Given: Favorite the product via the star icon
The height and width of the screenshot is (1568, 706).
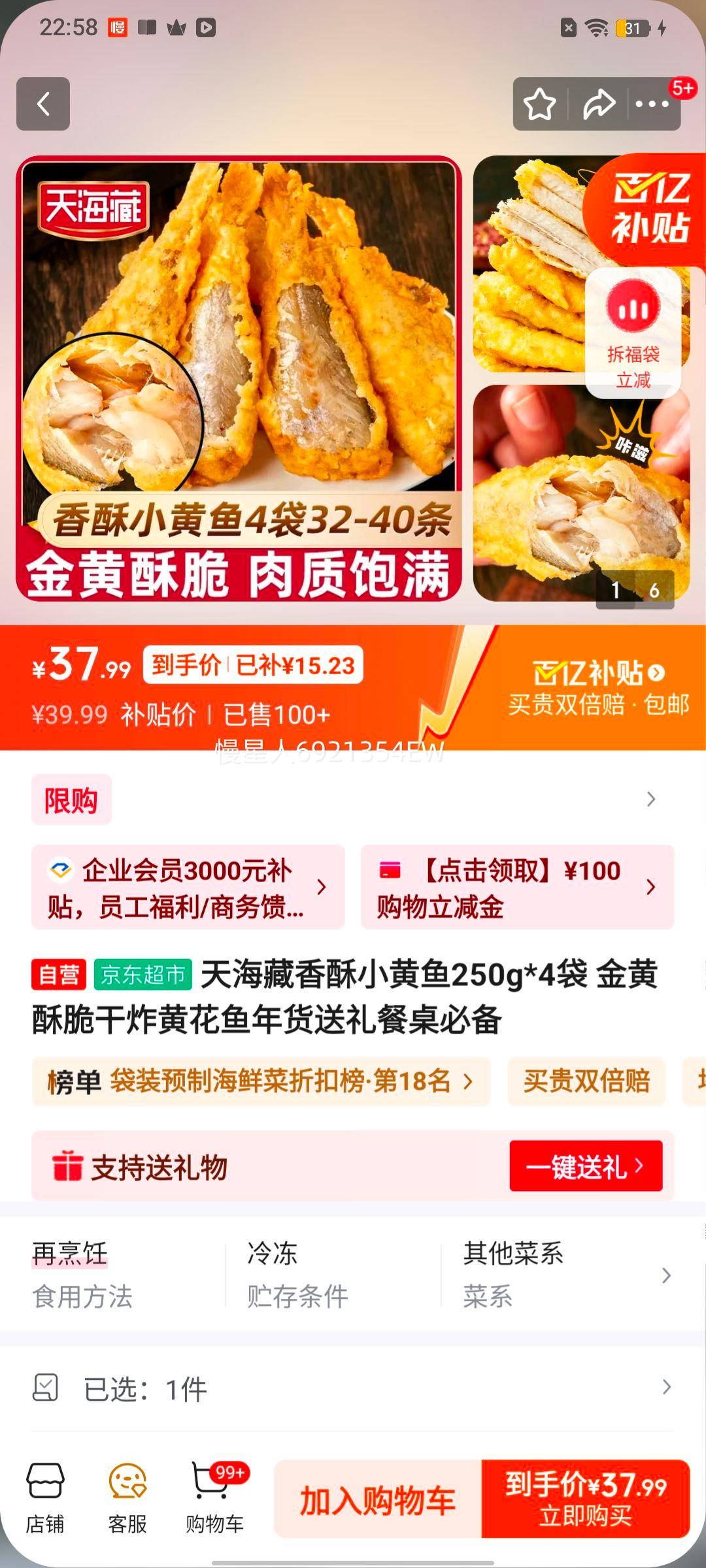Looking at the screenshot, I should 540,105.
